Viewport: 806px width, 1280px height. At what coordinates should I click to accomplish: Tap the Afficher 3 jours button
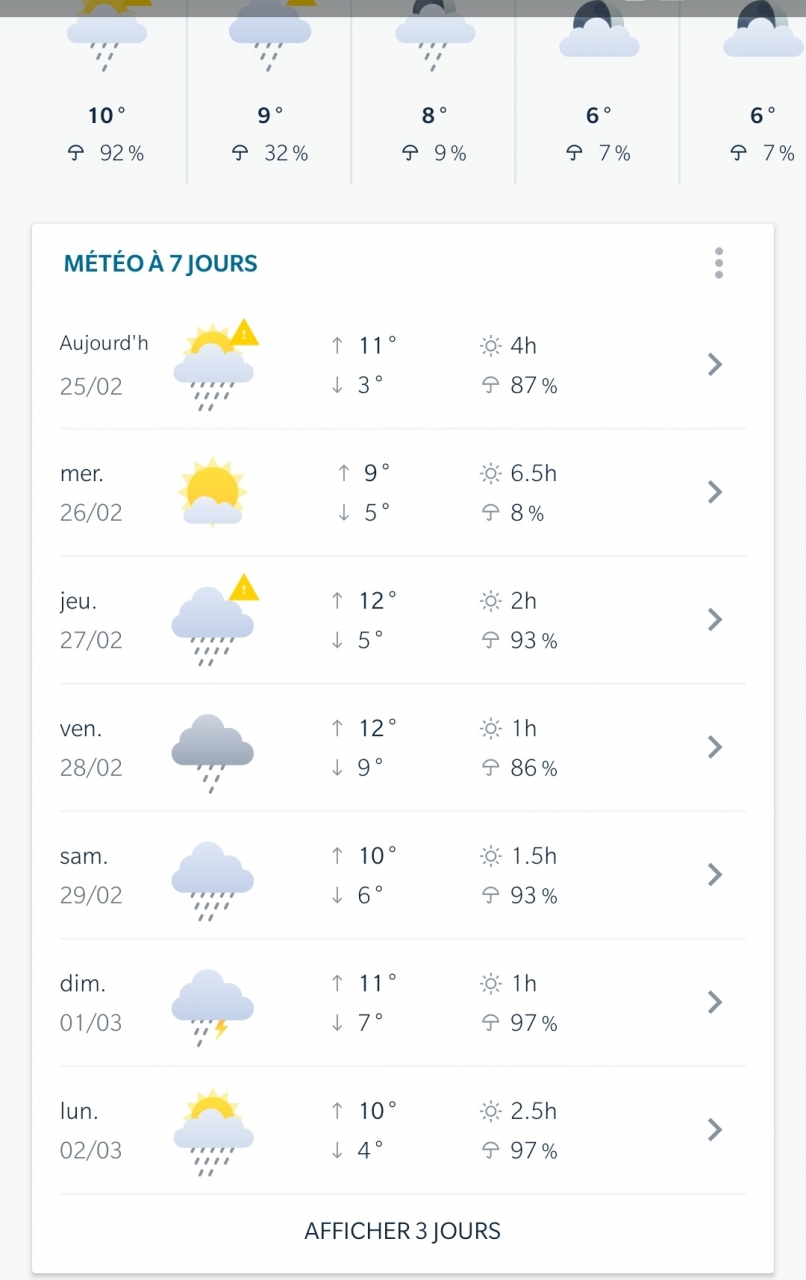402,1231
